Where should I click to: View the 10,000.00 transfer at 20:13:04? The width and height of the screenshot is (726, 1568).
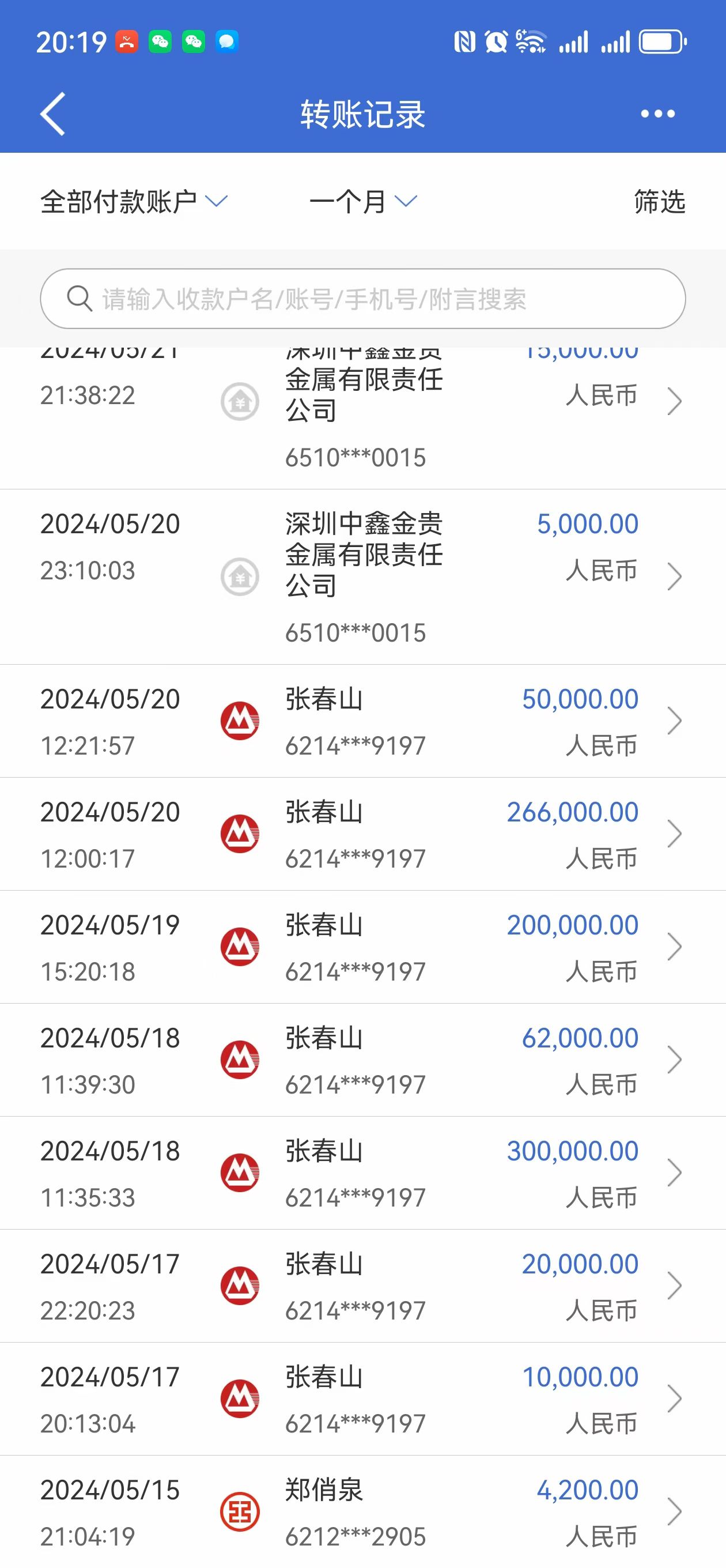point(362,1399)
